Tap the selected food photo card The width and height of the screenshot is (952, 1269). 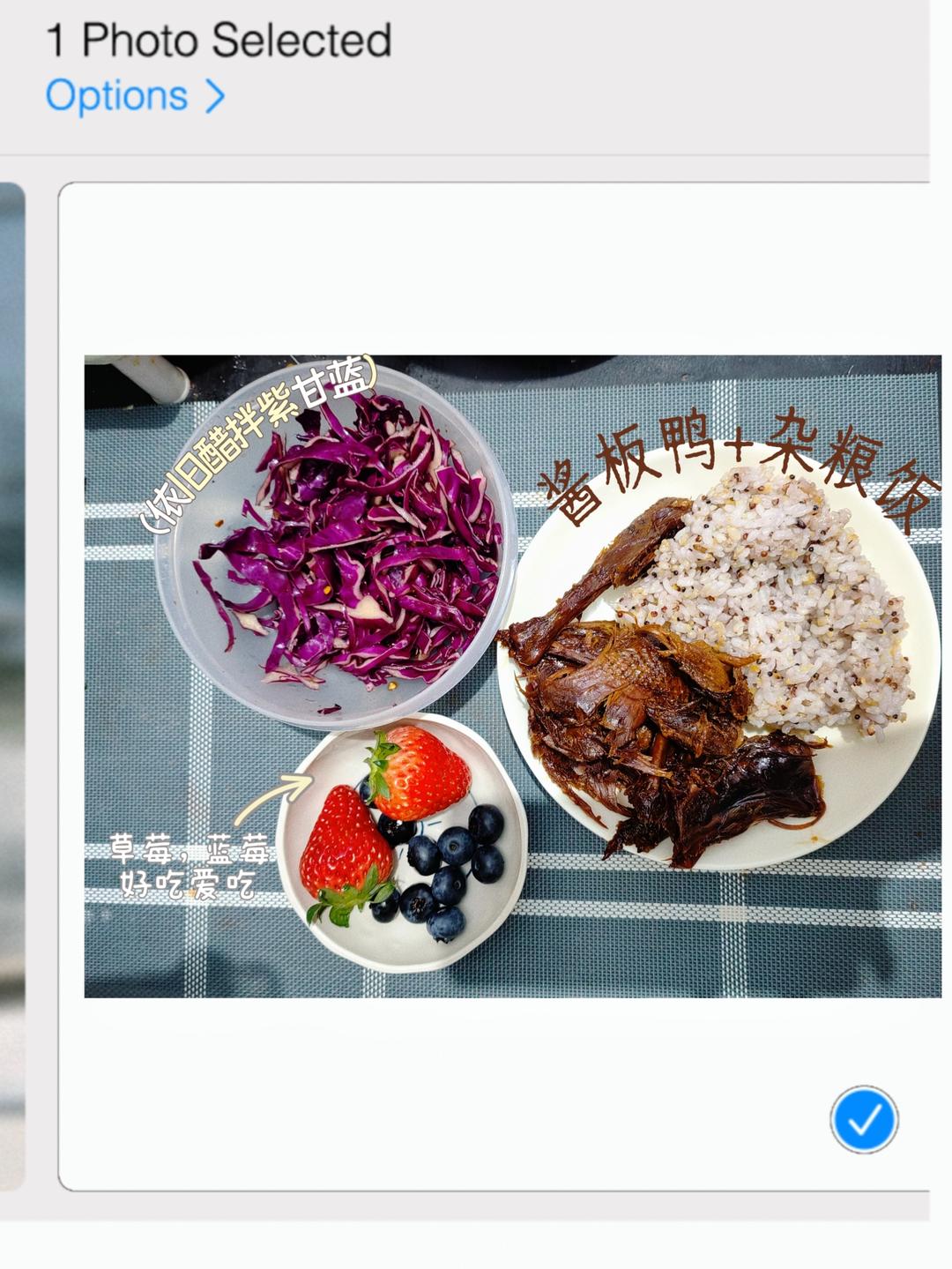tap(511, 676)
